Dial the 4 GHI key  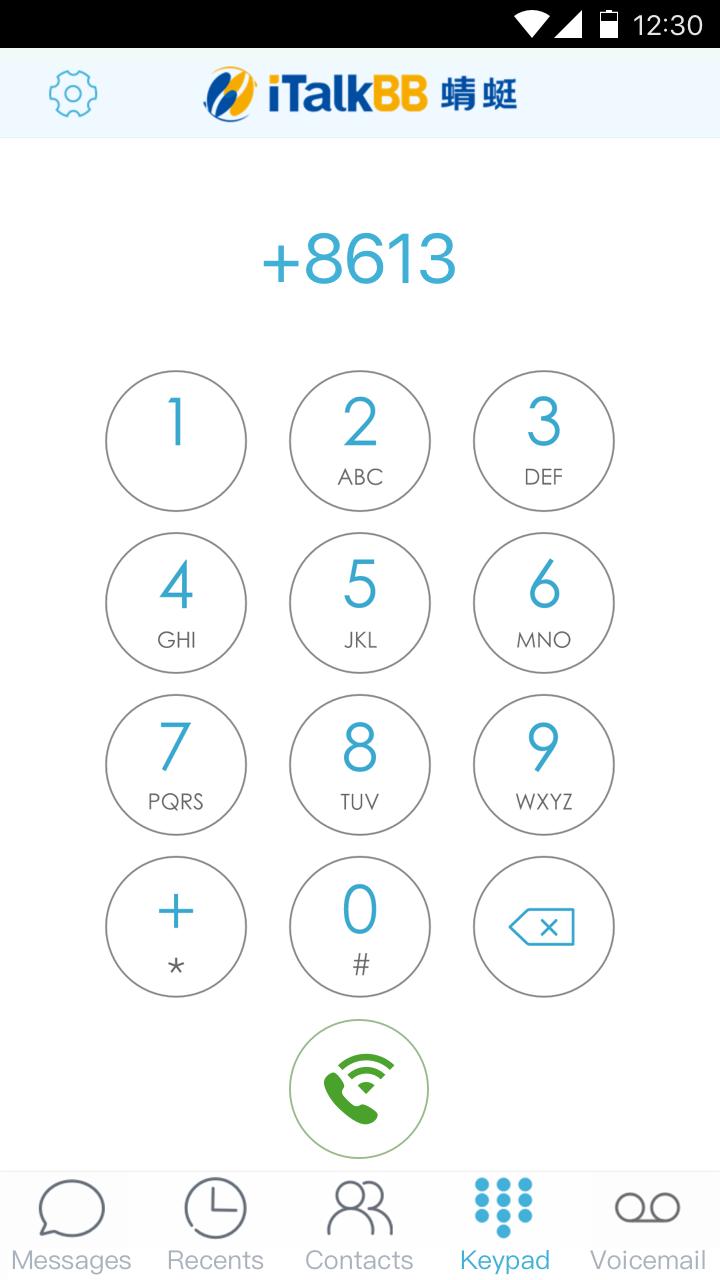[176, 603]
